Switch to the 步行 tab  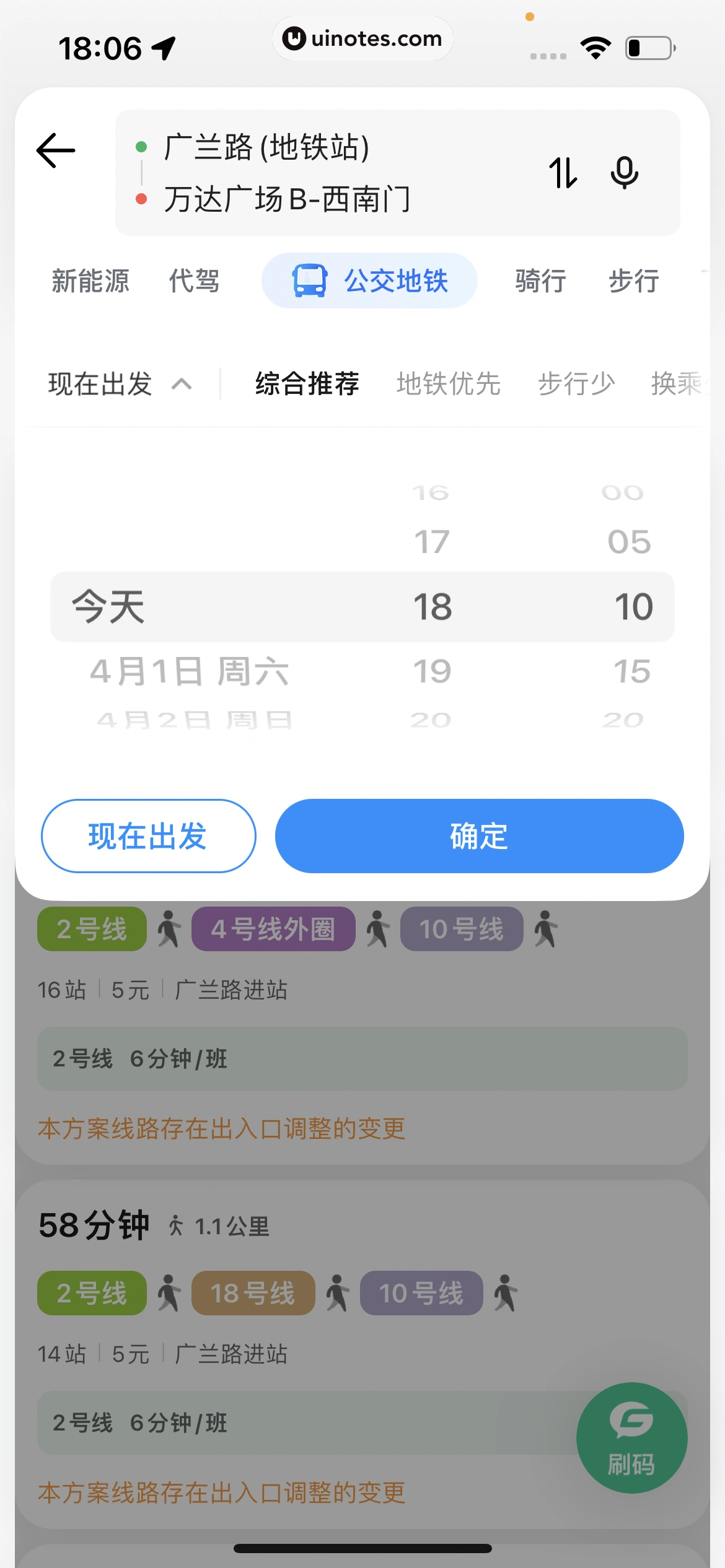(x=633, y=281)
